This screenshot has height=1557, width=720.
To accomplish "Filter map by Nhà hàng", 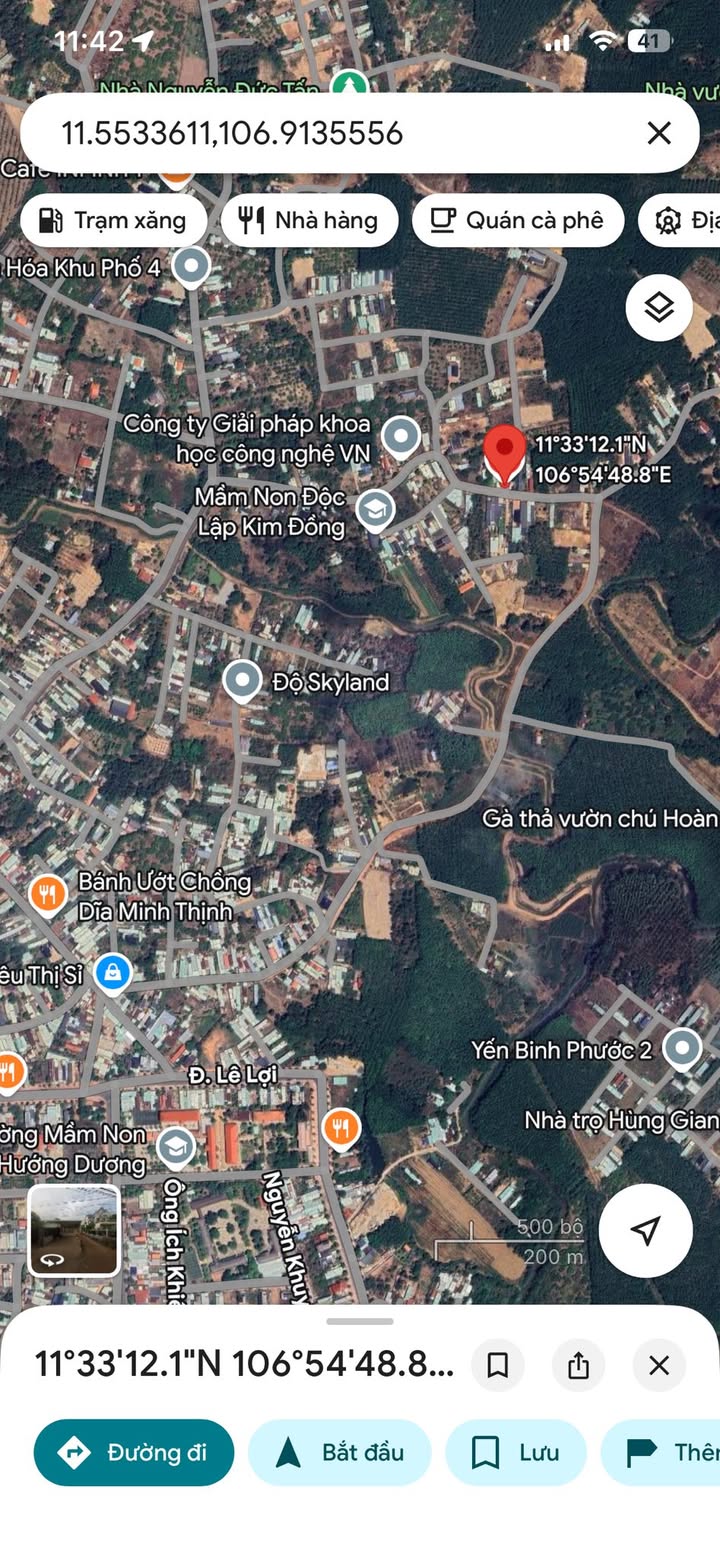I will (x=309, y=220).
